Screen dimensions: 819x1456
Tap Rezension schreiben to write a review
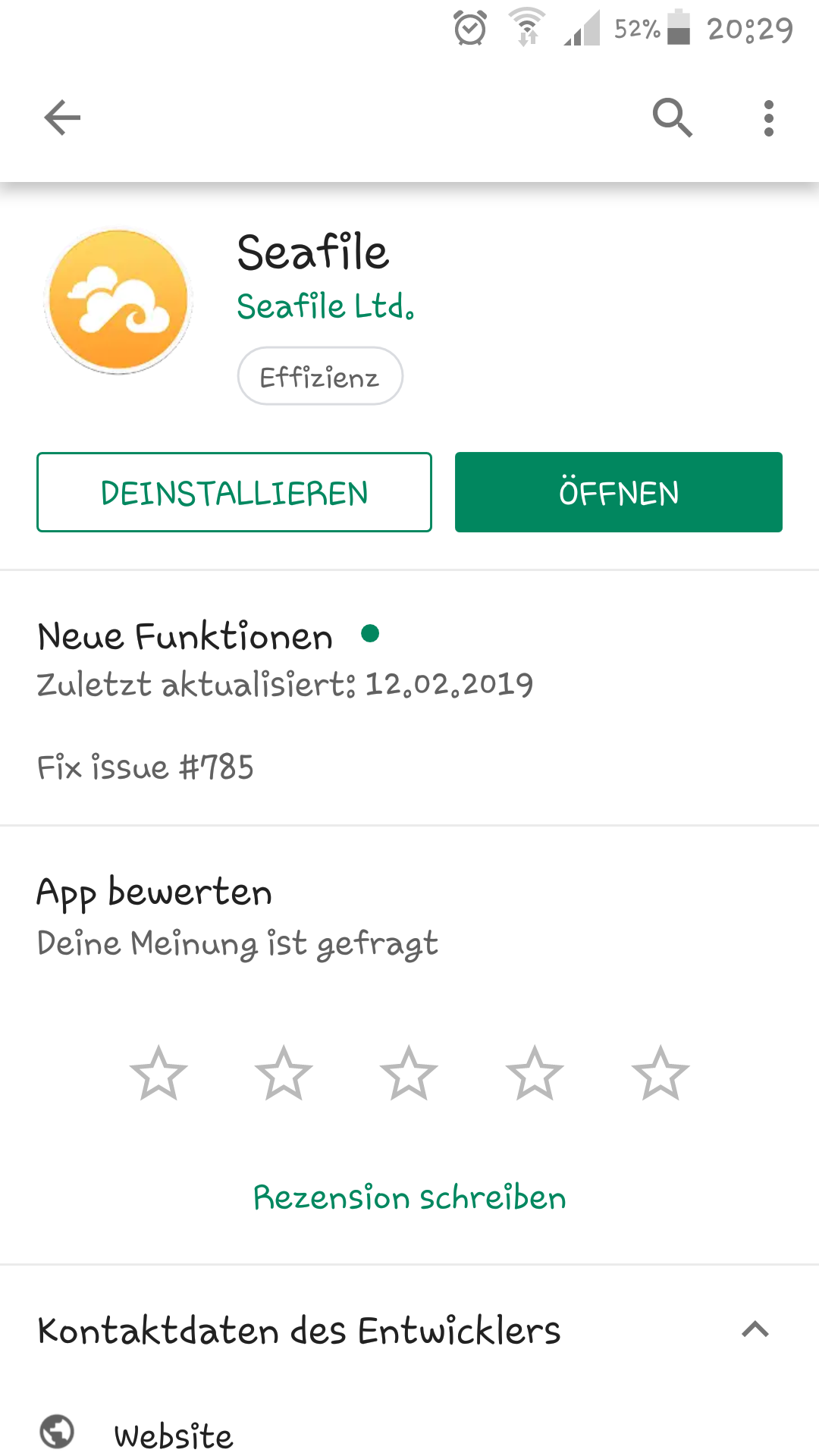click(409, 1197)
